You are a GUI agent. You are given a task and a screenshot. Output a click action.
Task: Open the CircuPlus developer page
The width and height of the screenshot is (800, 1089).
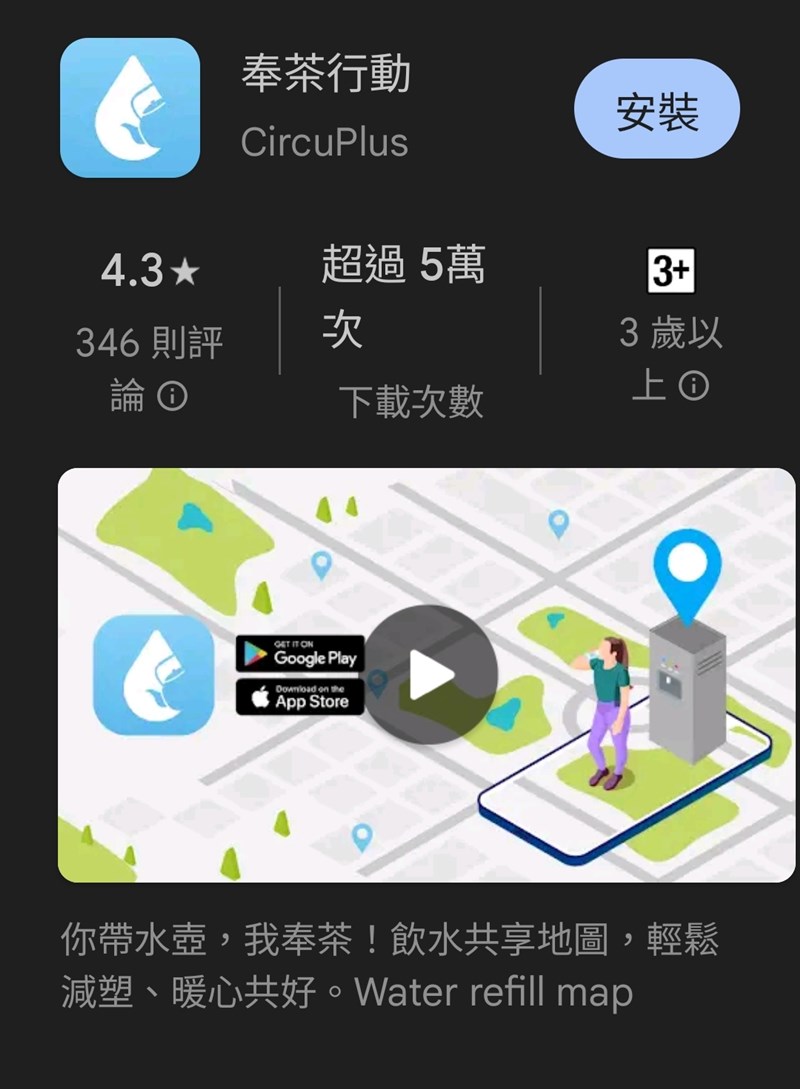(x=325, y=143)
